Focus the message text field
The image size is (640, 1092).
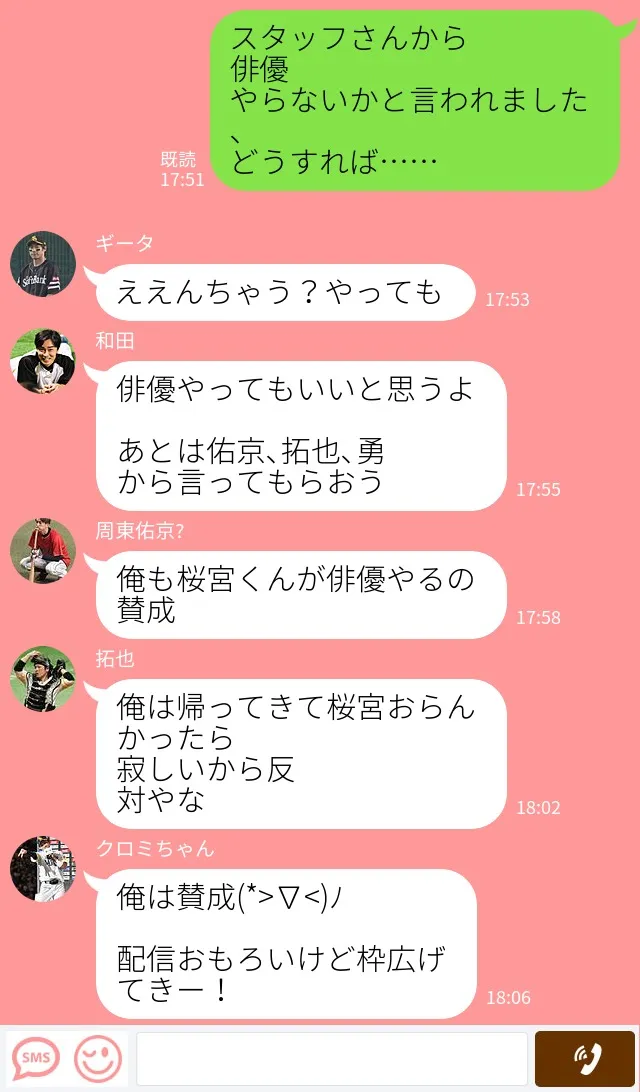tap(331, 1058)
